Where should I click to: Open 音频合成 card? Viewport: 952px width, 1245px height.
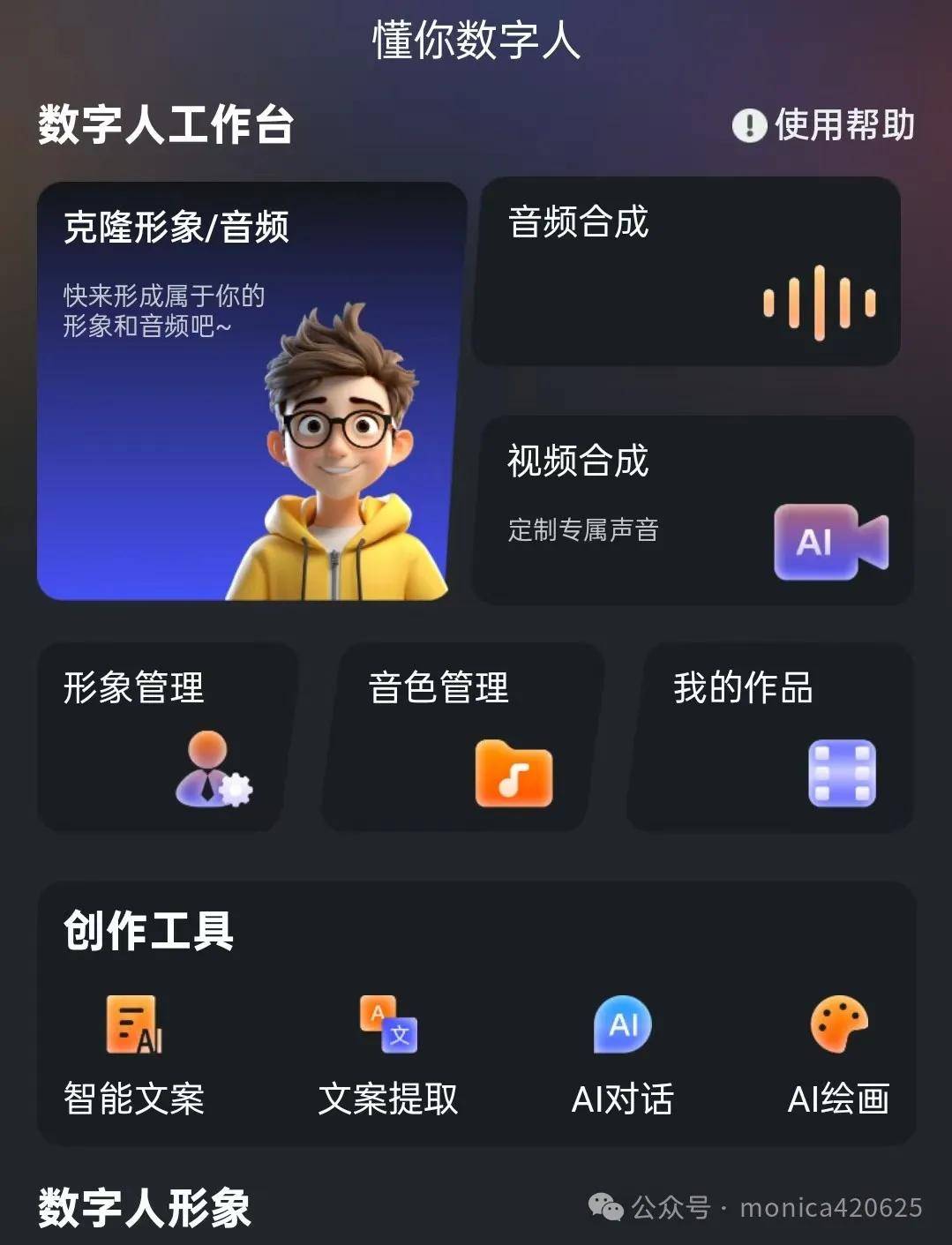click(686, 272)
